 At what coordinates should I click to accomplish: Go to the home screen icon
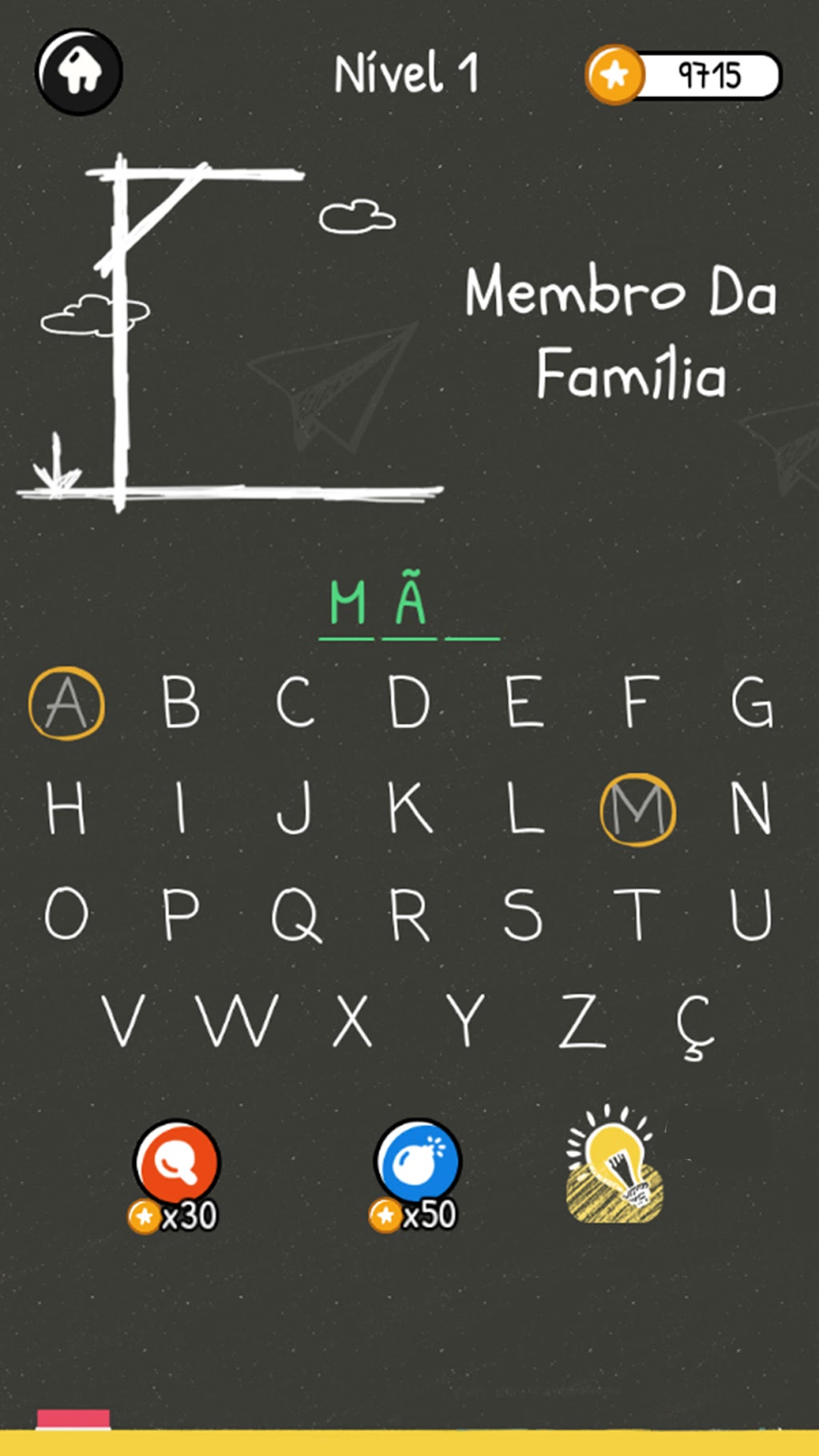point(78,72)
